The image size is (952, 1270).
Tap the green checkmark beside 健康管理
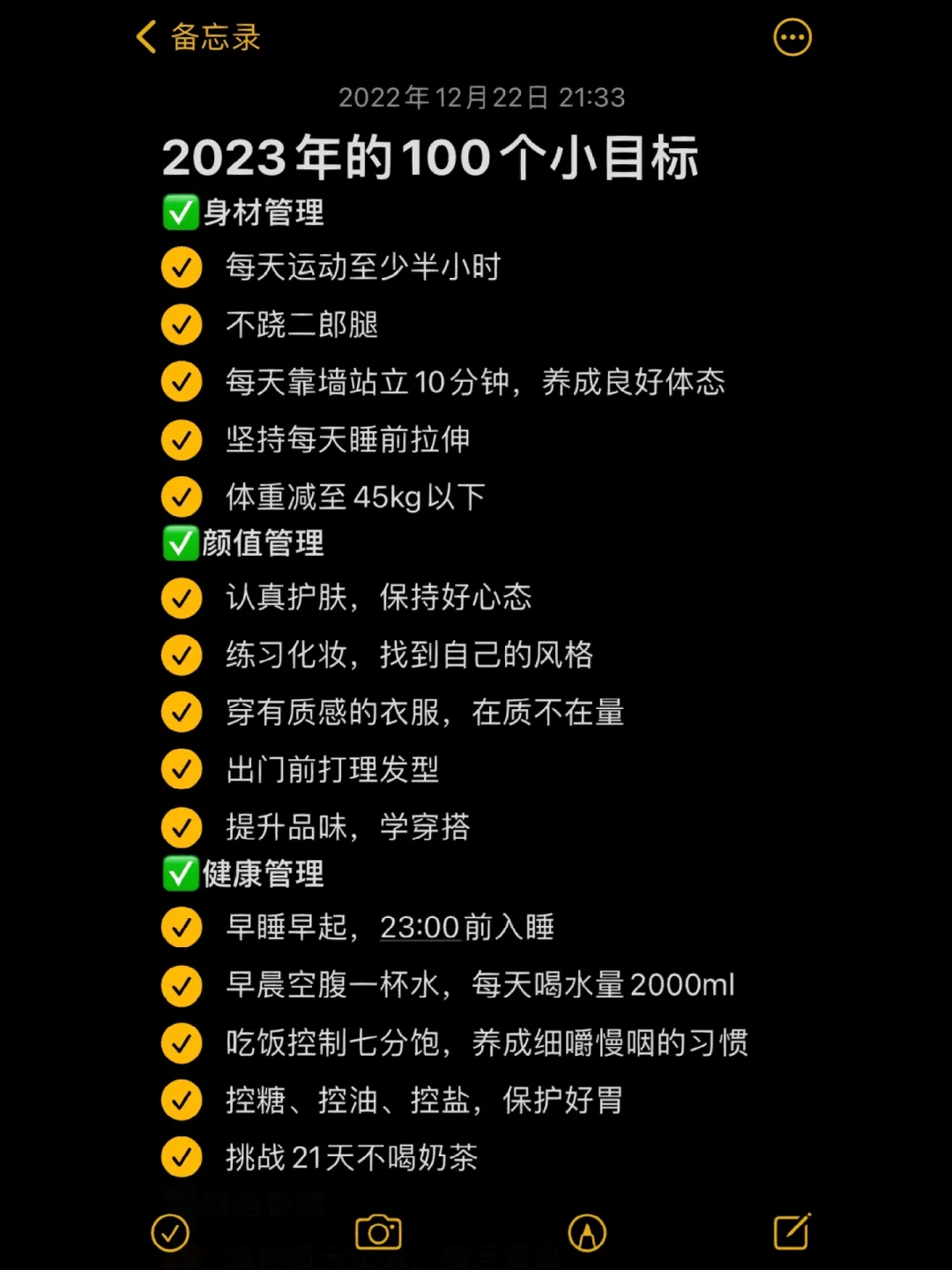(x=180, y=875)
